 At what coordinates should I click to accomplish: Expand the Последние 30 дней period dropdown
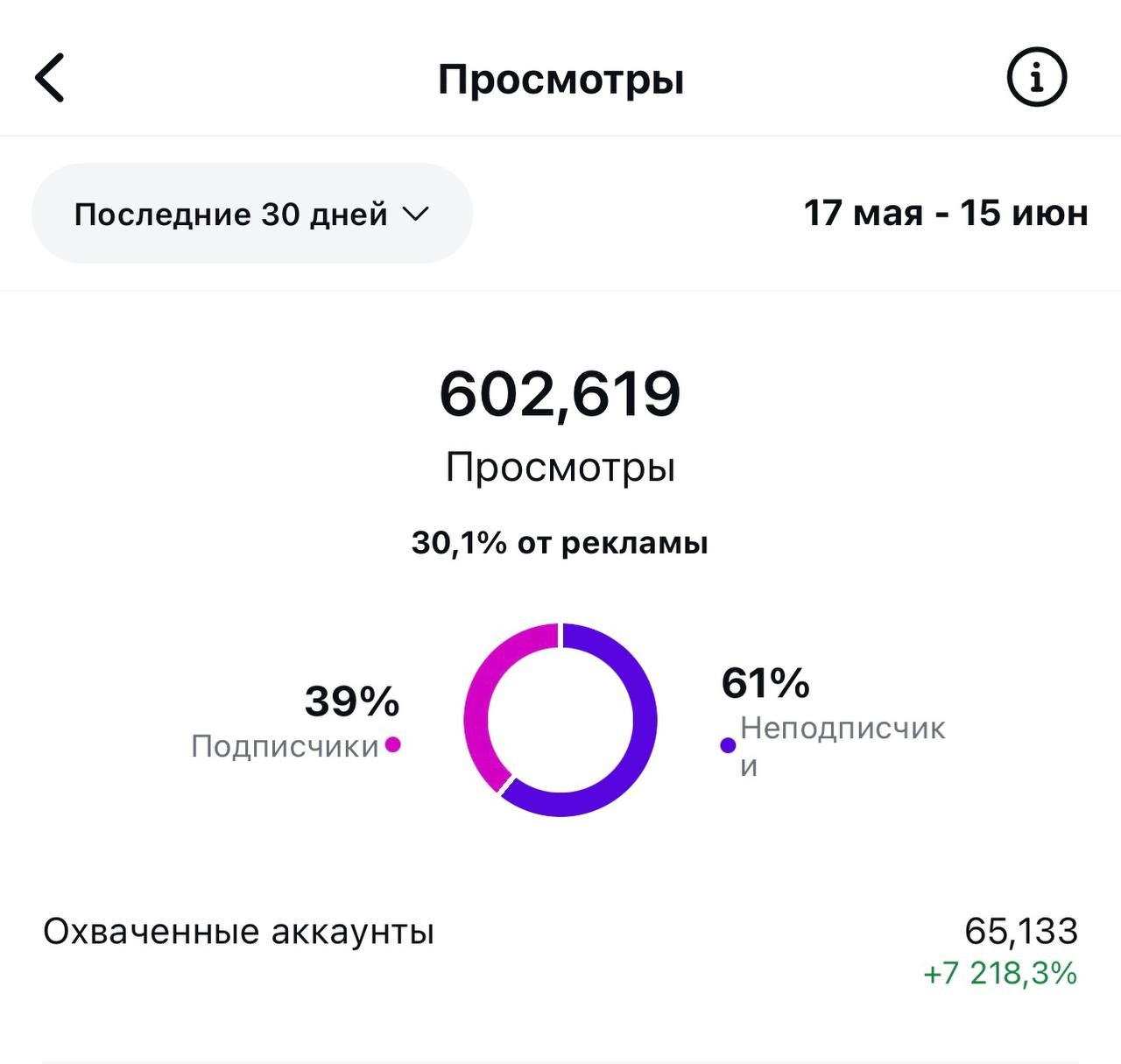251,214
